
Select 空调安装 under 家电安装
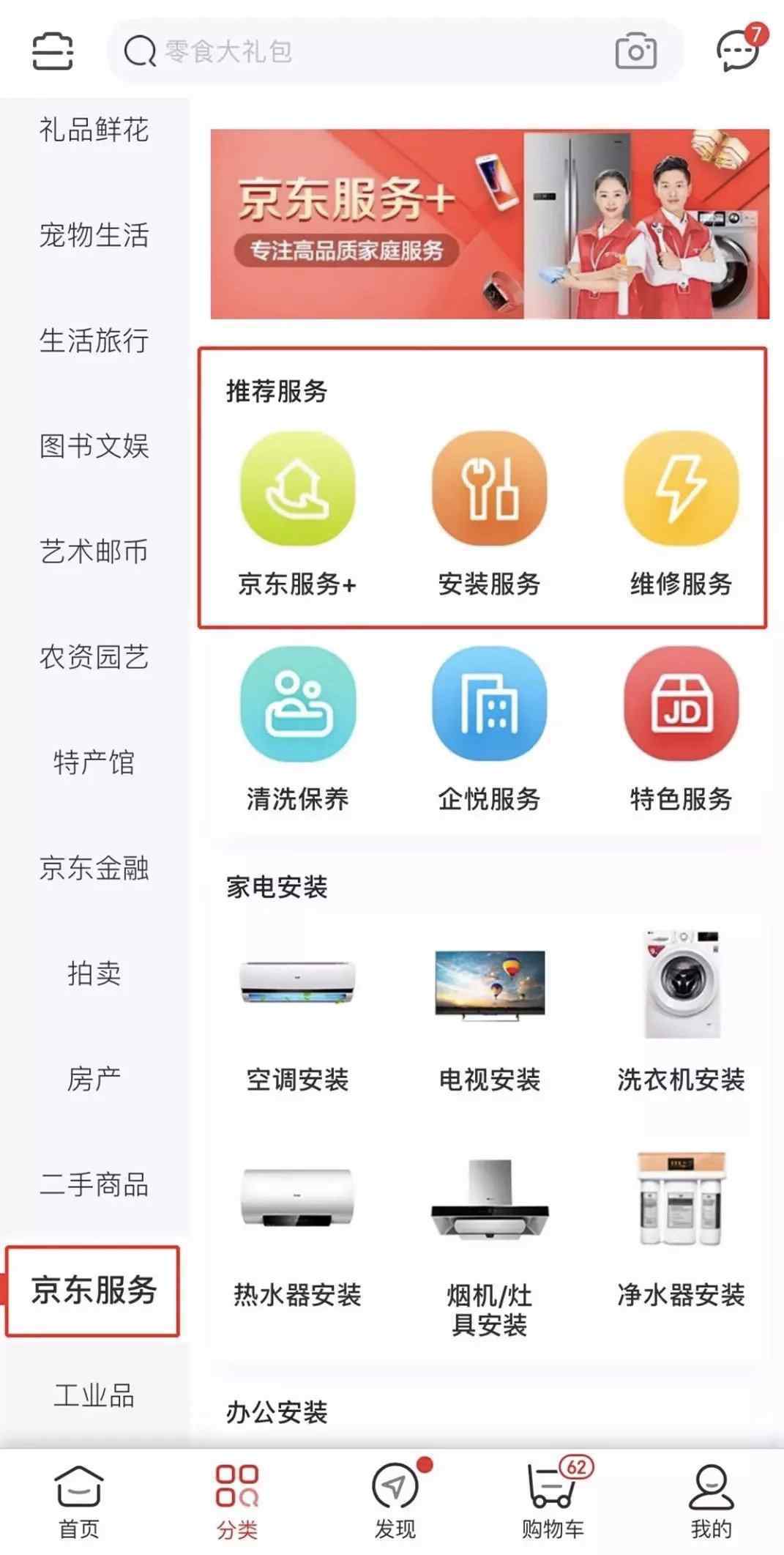pos(298,1011)
